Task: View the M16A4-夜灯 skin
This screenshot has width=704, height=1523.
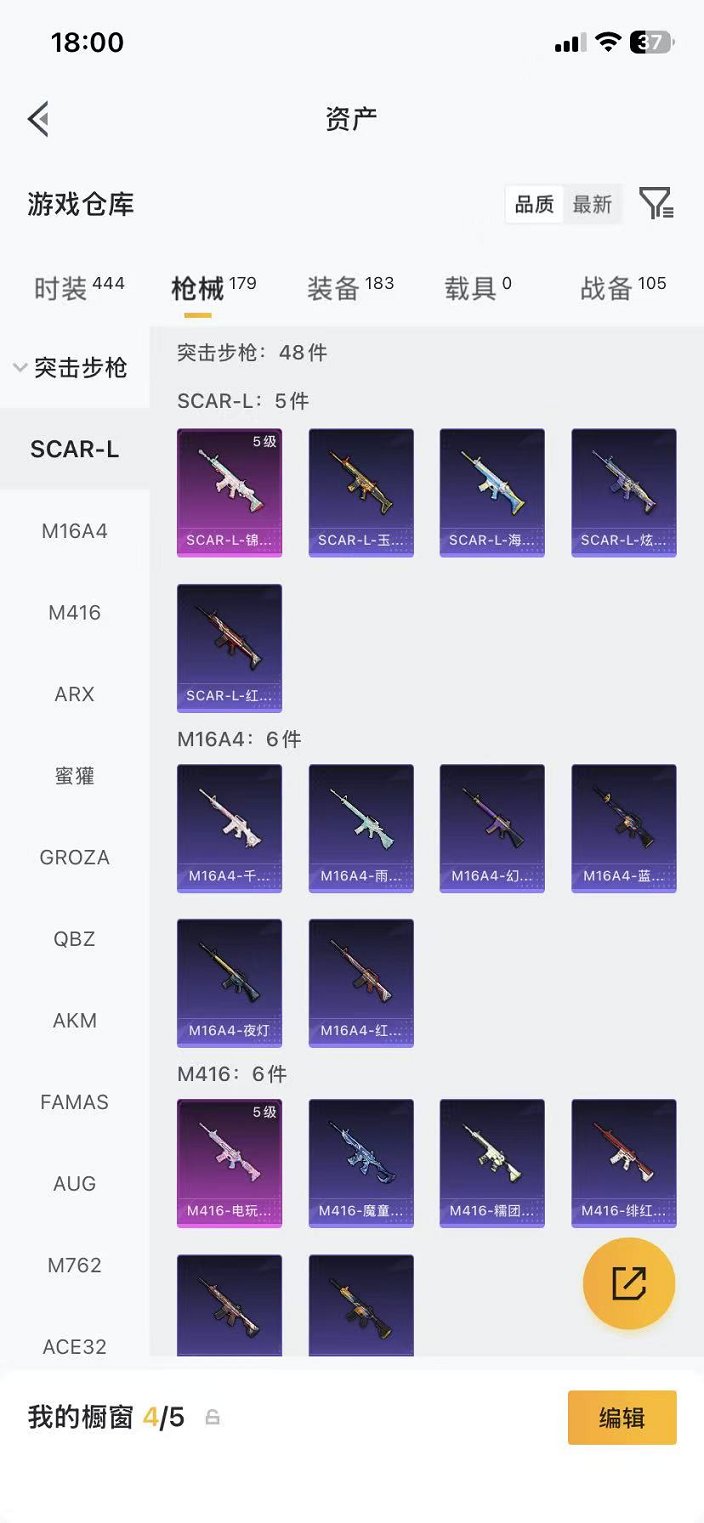Action: tap(229, 983)
